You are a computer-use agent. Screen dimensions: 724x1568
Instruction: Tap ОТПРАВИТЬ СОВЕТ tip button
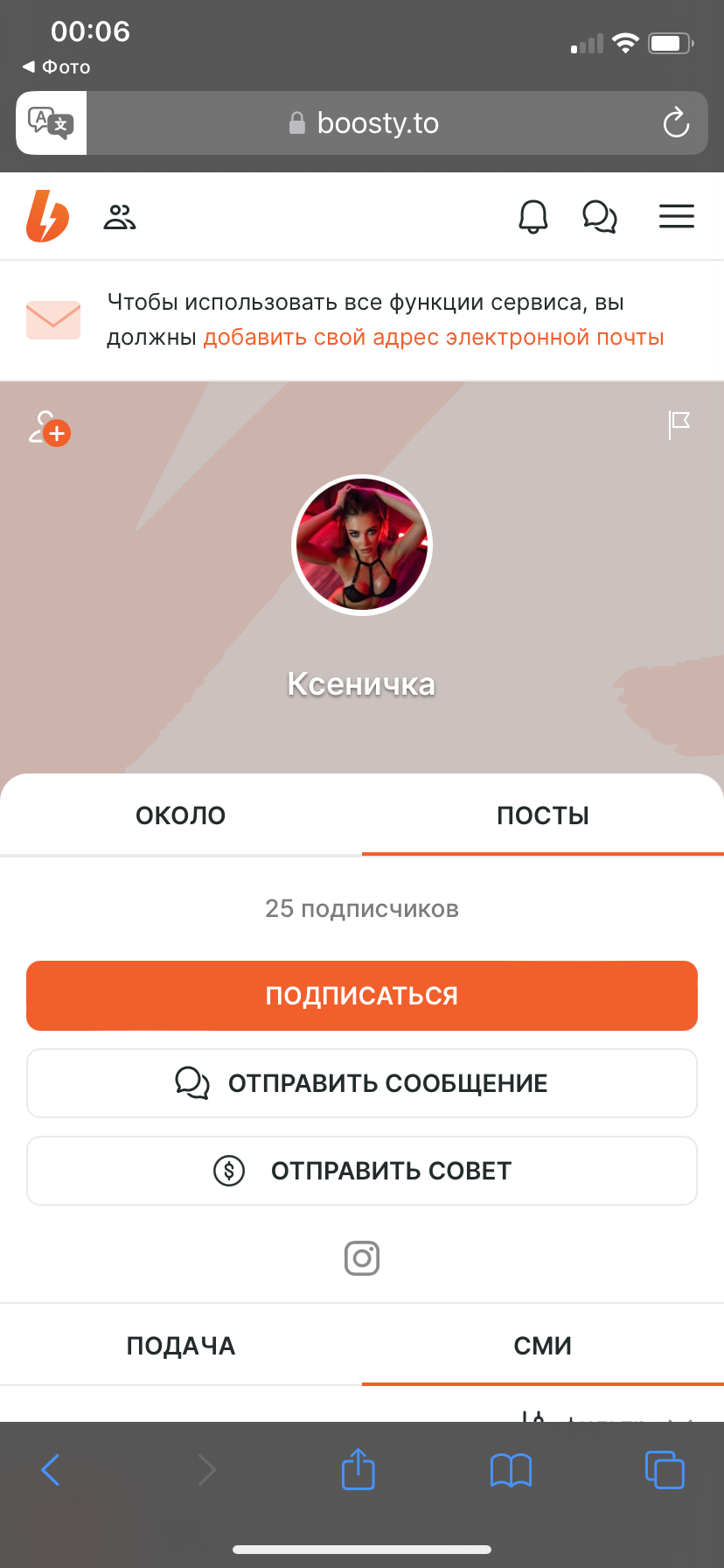point(362,1171)
